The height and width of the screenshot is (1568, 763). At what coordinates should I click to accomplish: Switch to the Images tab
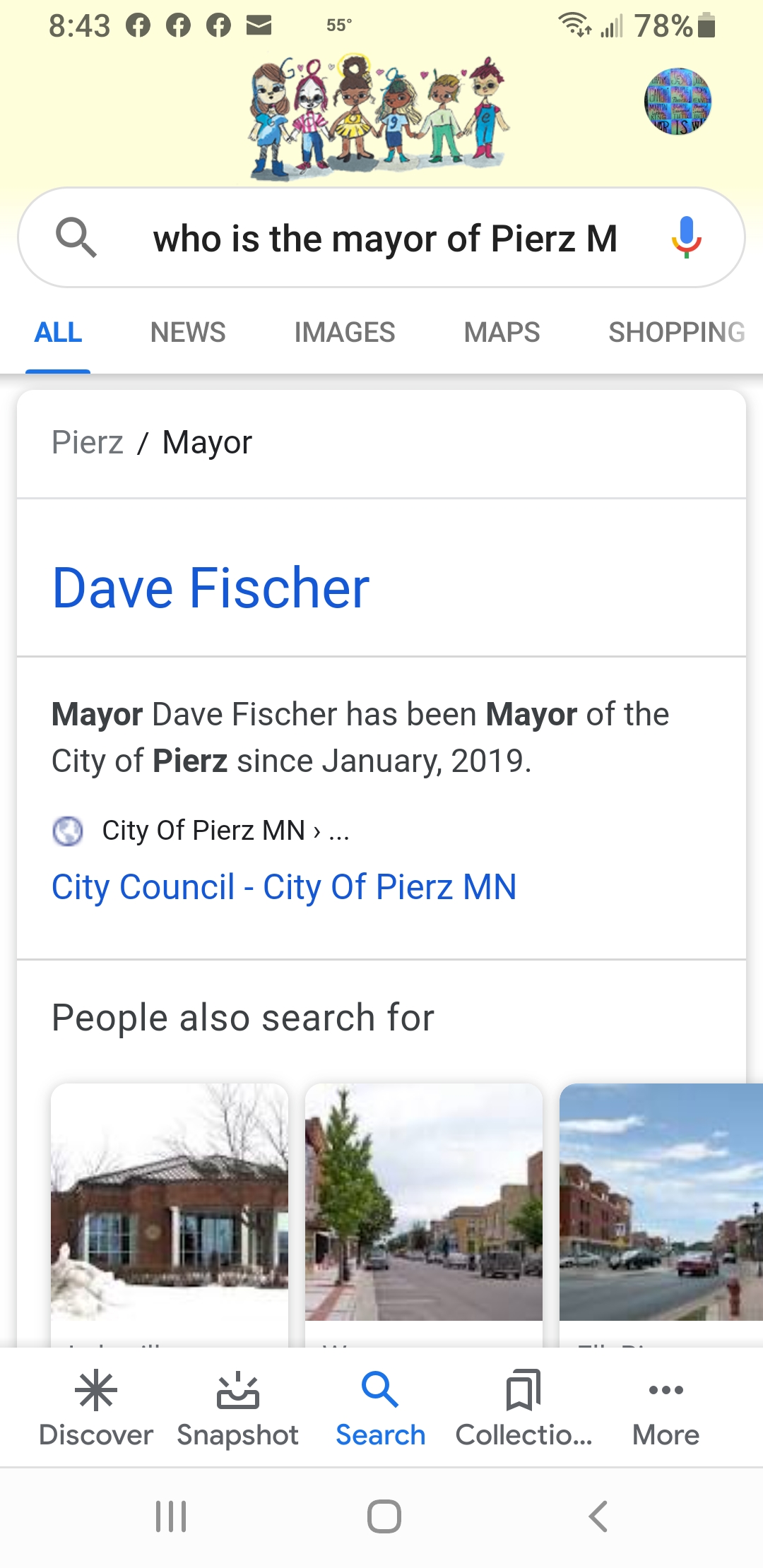coord(345,332)
